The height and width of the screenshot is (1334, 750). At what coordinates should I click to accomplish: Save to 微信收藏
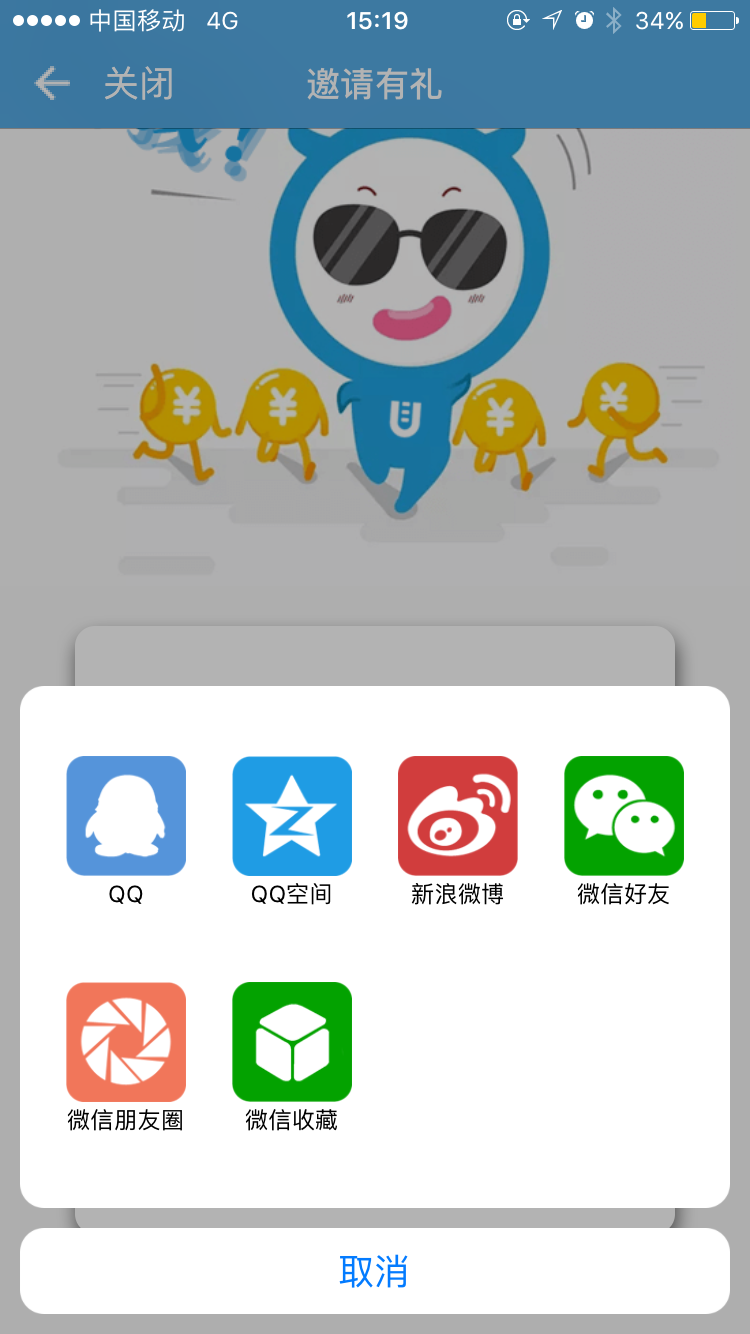click(x=292, y=1042)
